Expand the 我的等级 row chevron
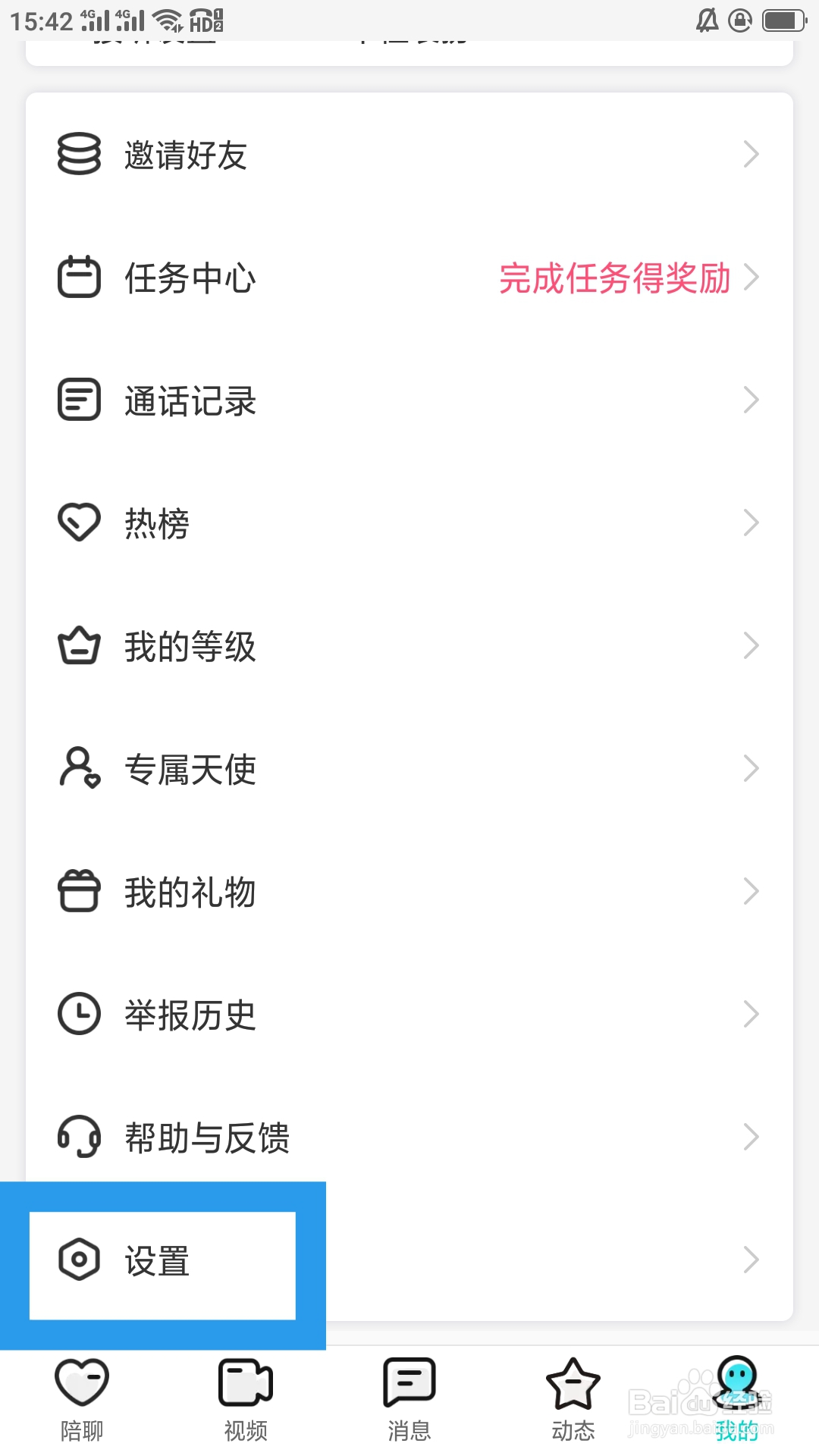The height and width of the screenshot is (1456, 819). point(751,645)
